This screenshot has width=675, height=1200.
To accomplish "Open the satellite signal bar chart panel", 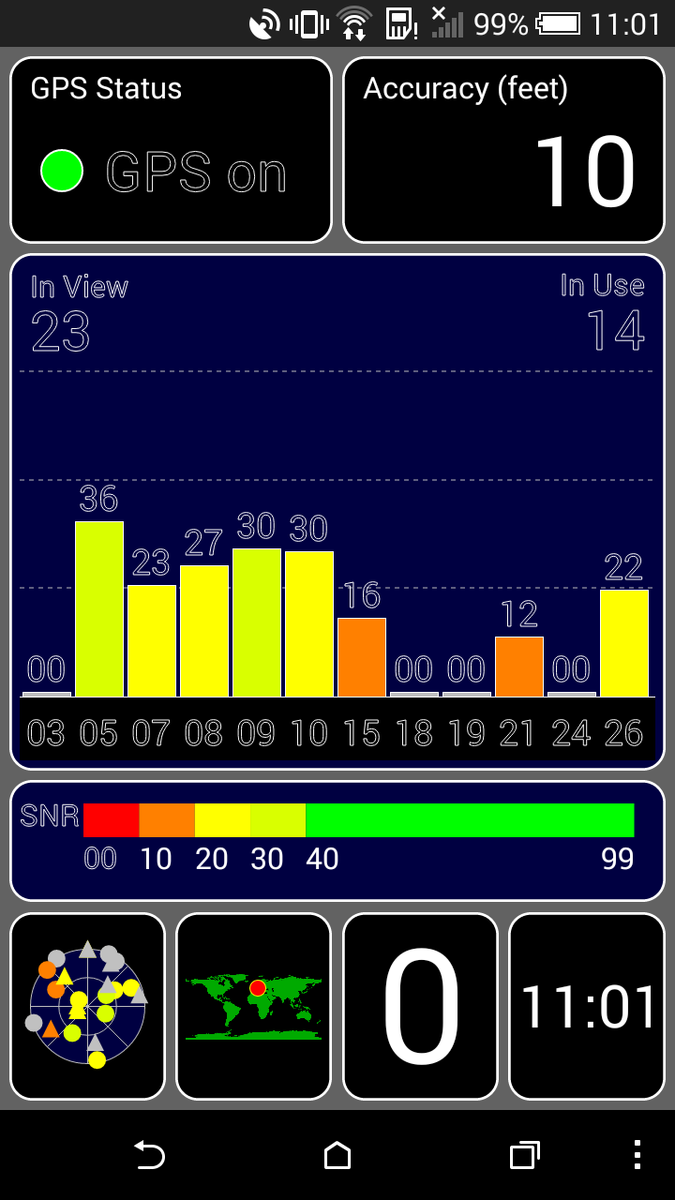I will pyautogui.click(x=337, y=512).
